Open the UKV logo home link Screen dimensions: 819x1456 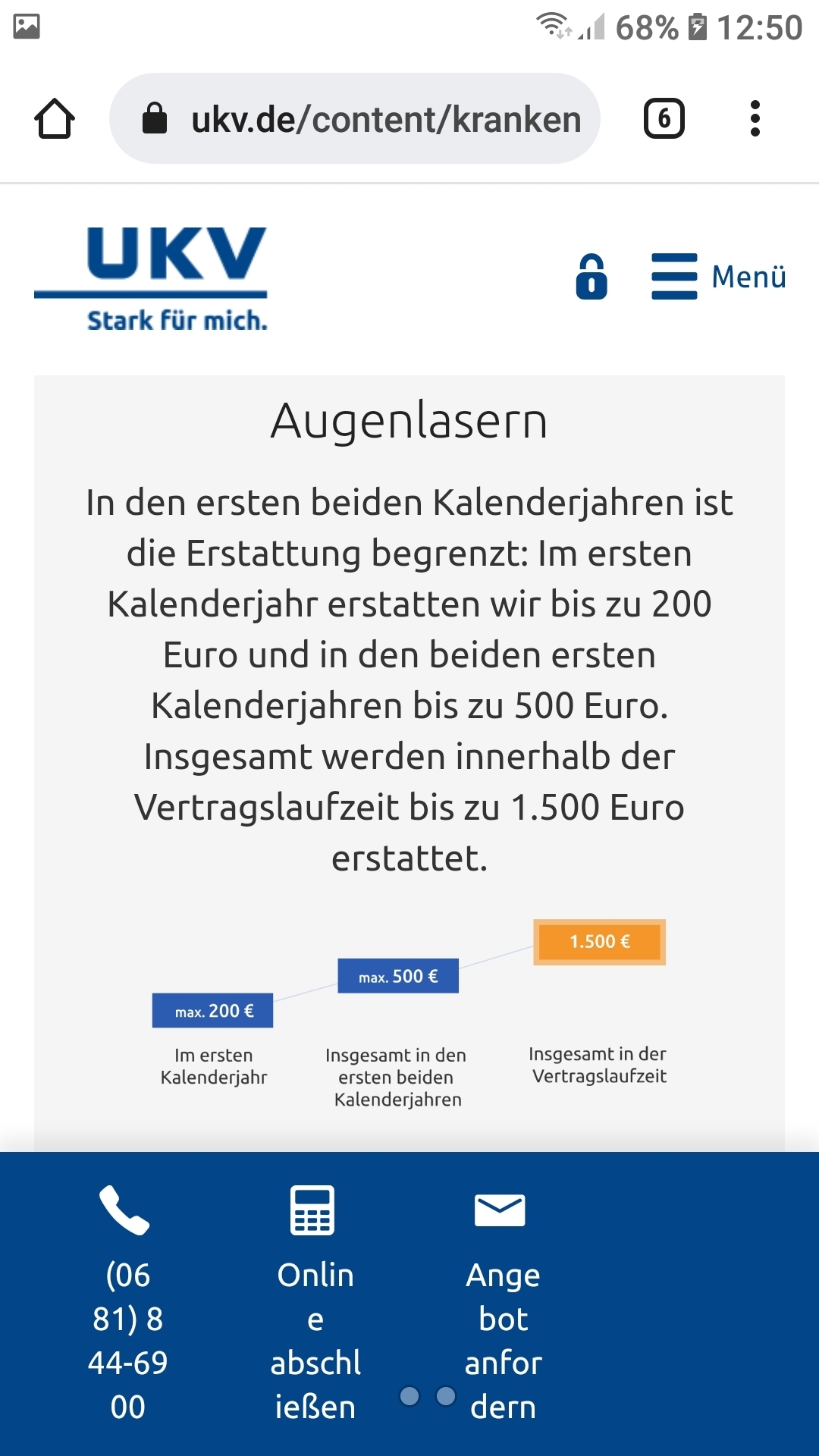click(152, 278)
